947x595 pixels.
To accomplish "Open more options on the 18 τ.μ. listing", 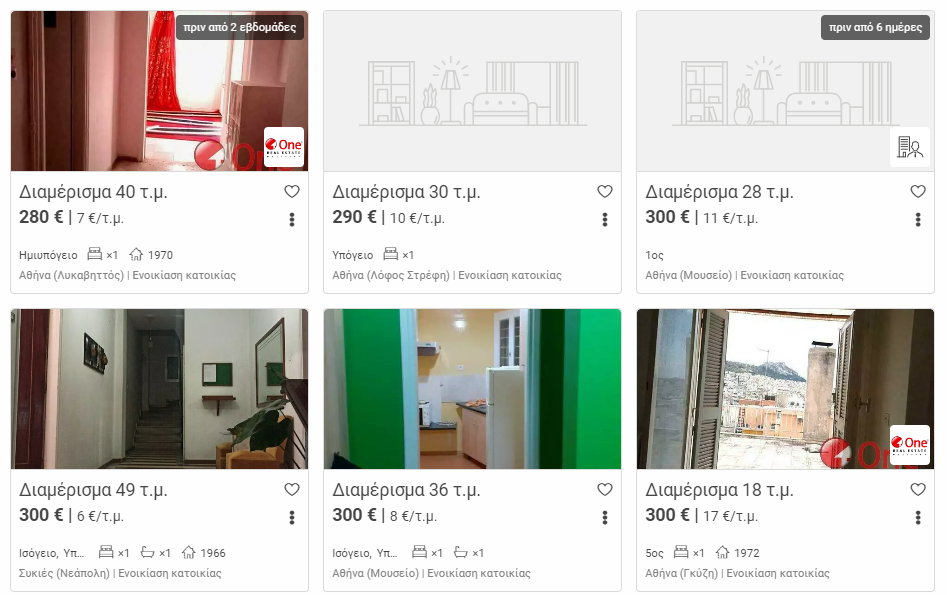I will coord(918,518).
